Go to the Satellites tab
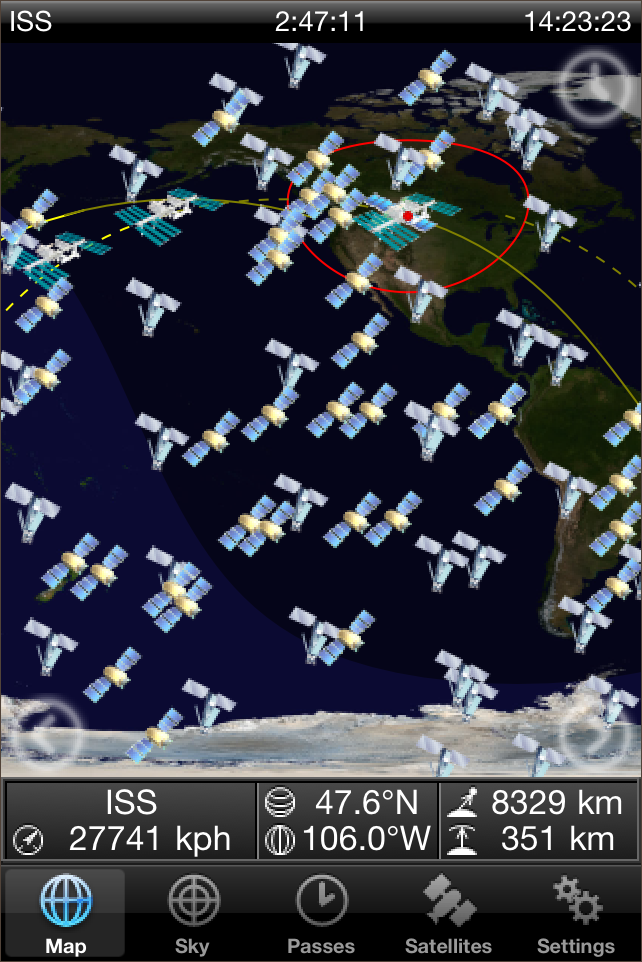This screenshot has width=642, height=962. (x=448, y=915)
